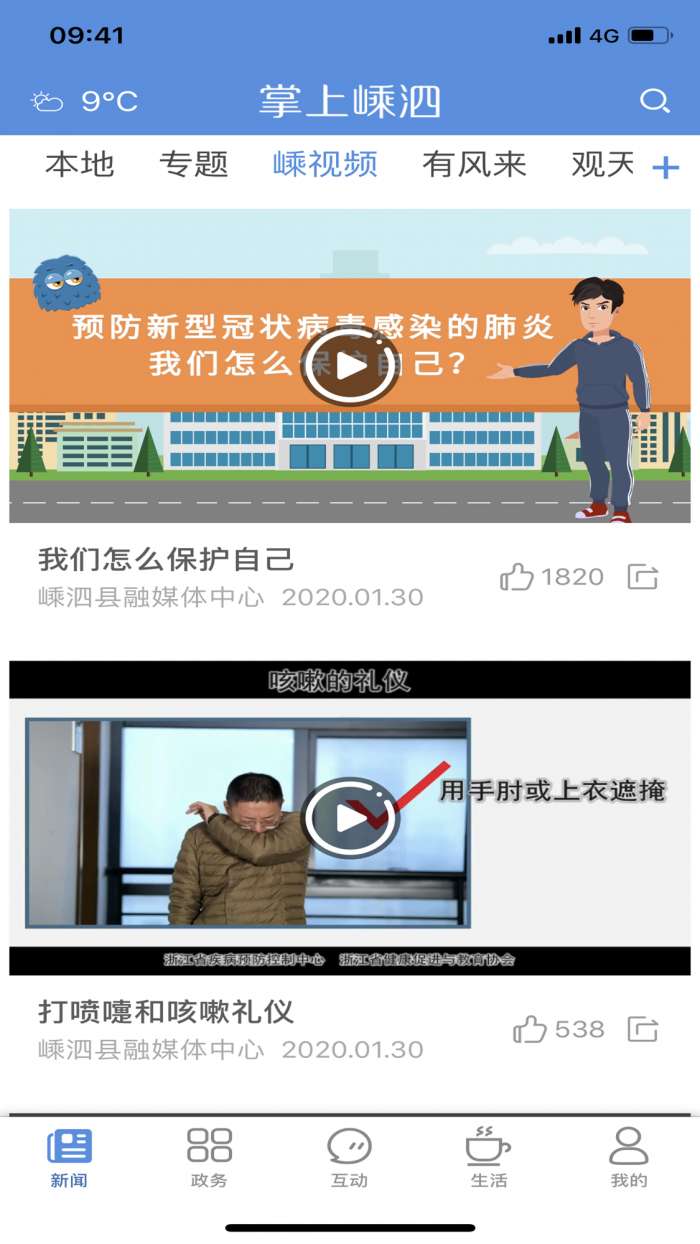Play the 打喷嚏和咳嗽礼仪 video
The image size is (700, 1244).
click(350, 818)
